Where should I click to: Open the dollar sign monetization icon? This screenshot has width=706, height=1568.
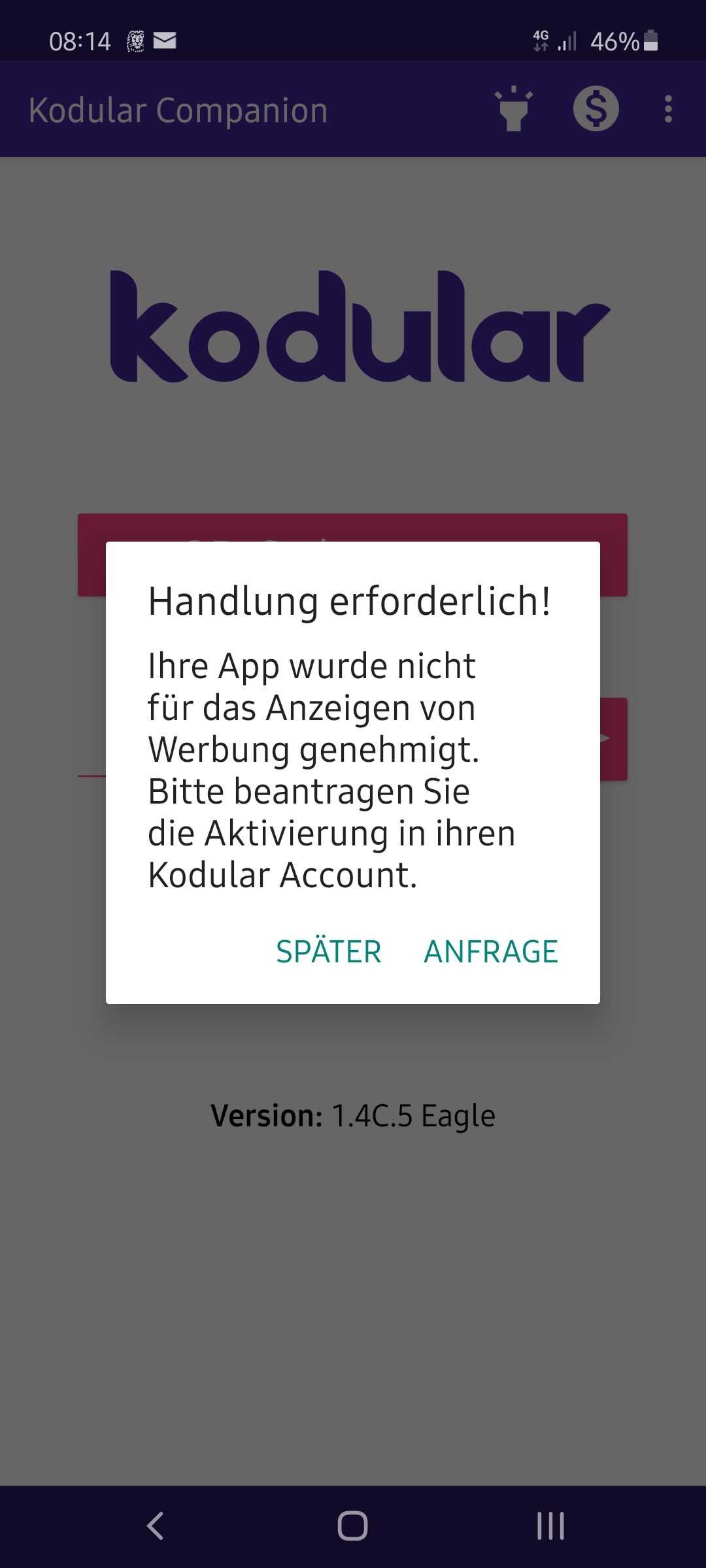596,108
